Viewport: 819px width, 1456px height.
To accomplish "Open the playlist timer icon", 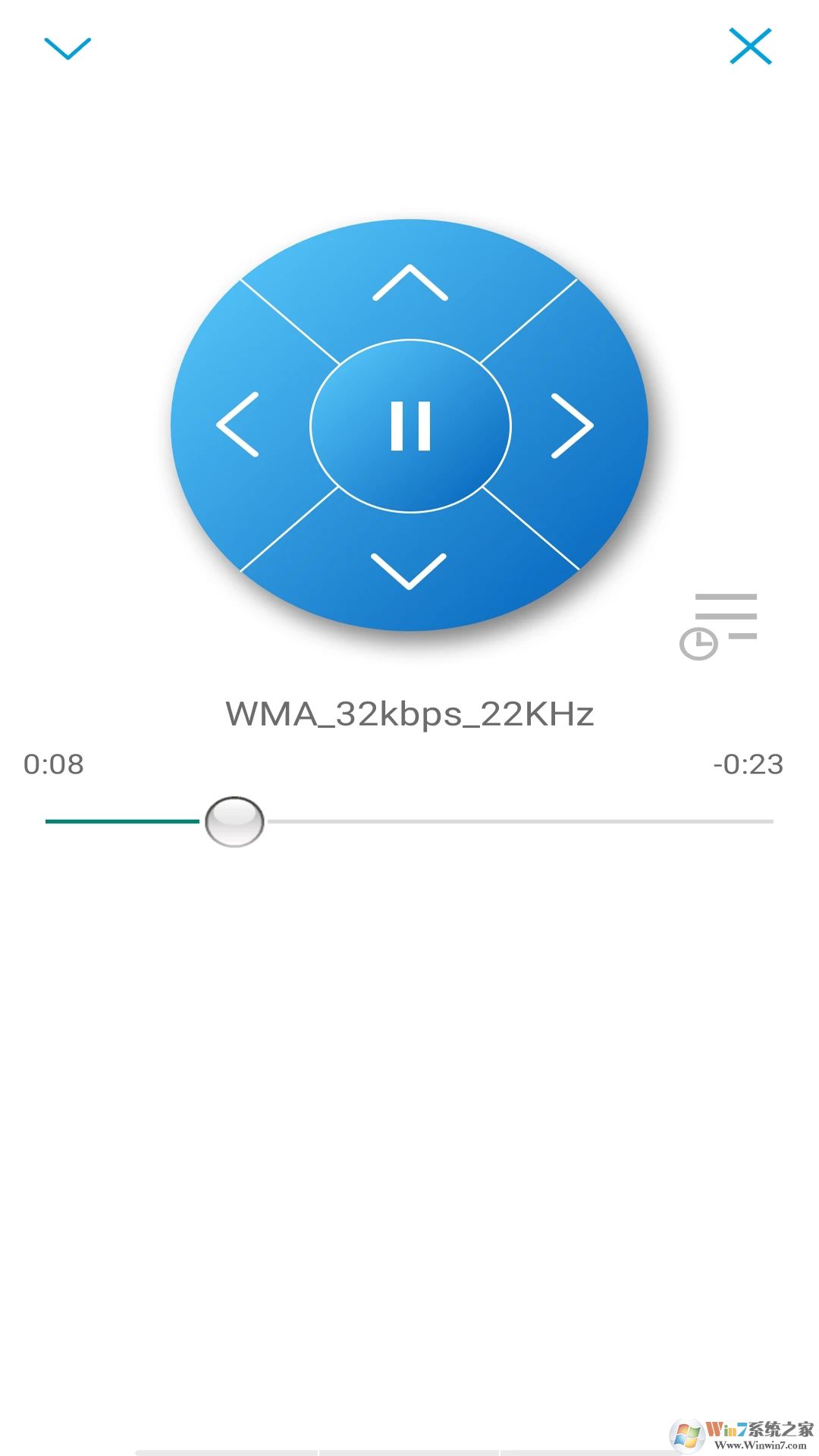I will (x=719, y=626).
